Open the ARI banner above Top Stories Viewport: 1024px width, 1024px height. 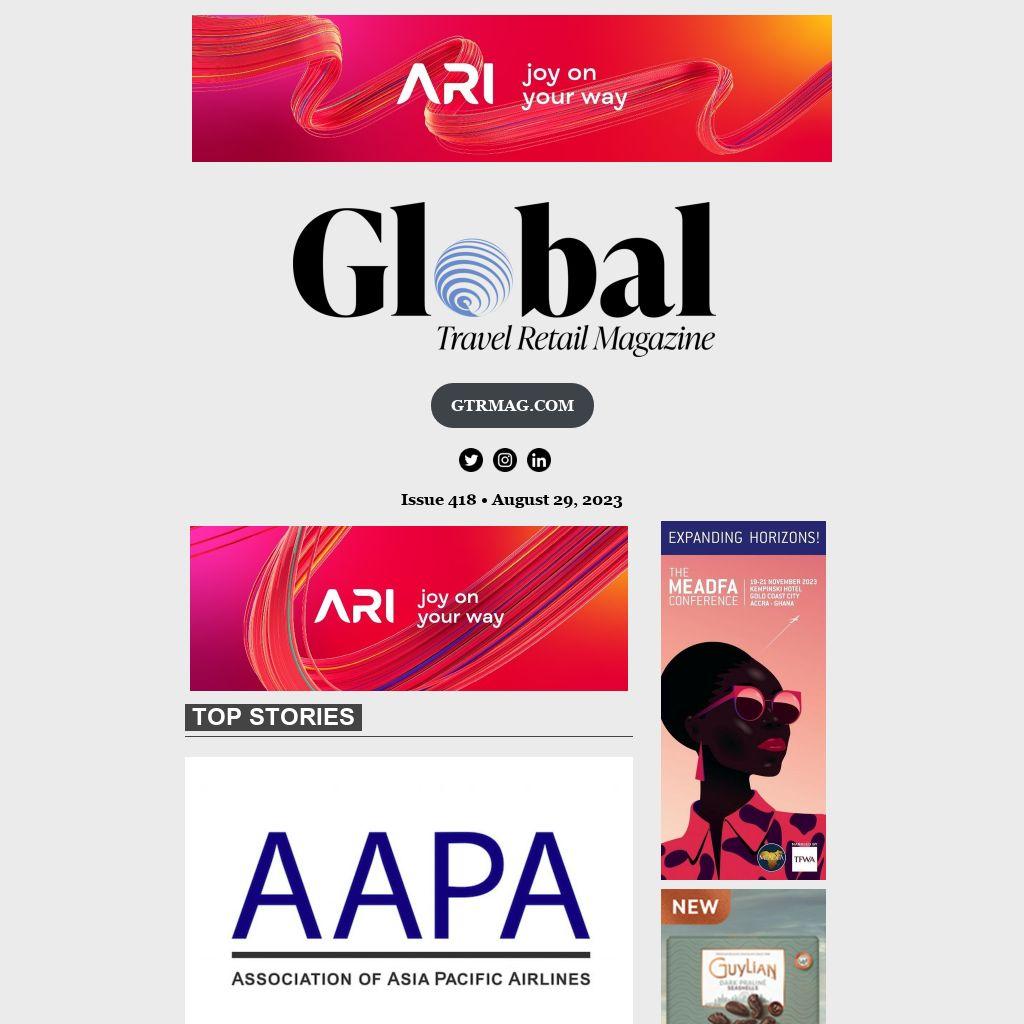tap(409, 608)
